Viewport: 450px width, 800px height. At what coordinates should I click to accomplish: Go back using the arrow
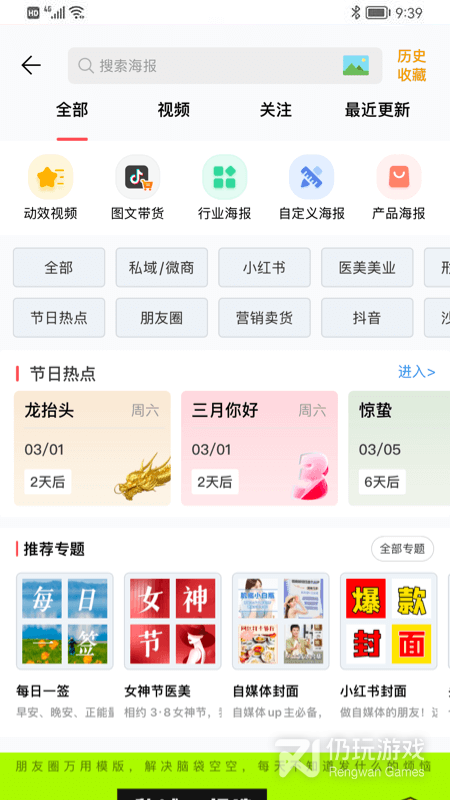pos(31,65)
